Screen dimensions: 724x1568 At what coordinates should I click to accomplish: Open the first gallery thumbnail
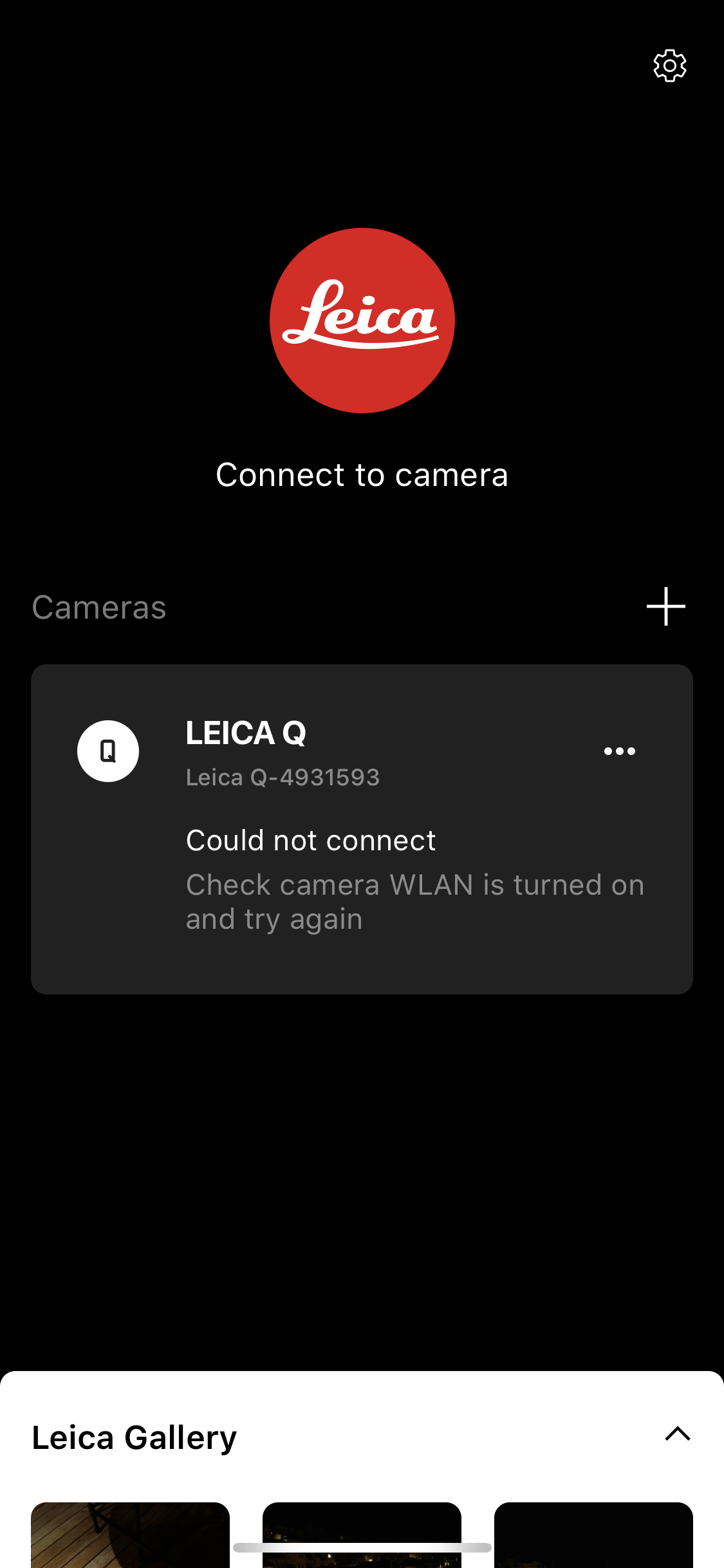click(129, 1545)
